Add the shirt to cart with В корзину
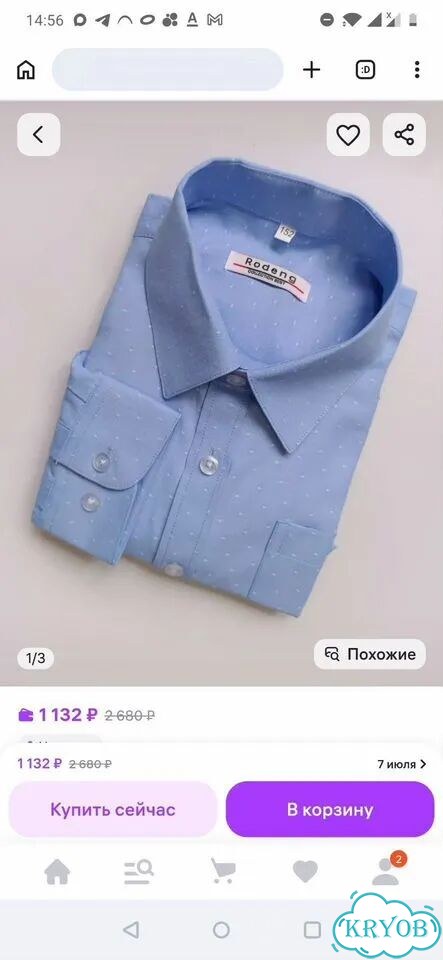Screen dimensions: 443x960 [330, 809]
